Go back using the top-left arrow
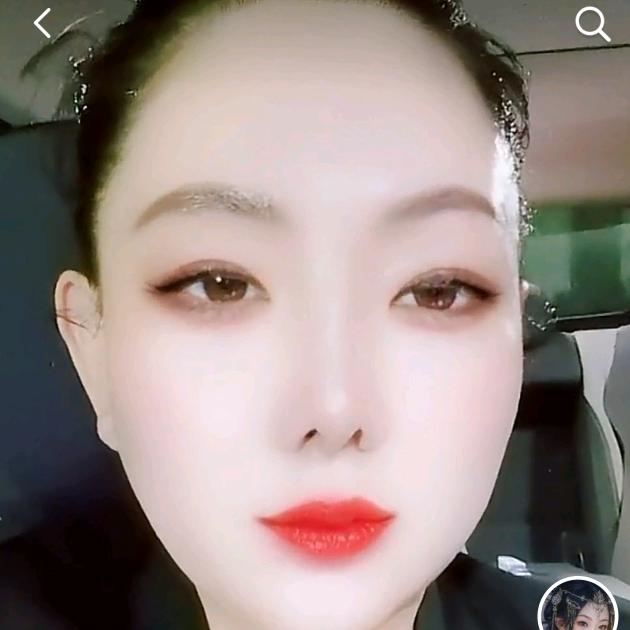 [x=42, y=23]
